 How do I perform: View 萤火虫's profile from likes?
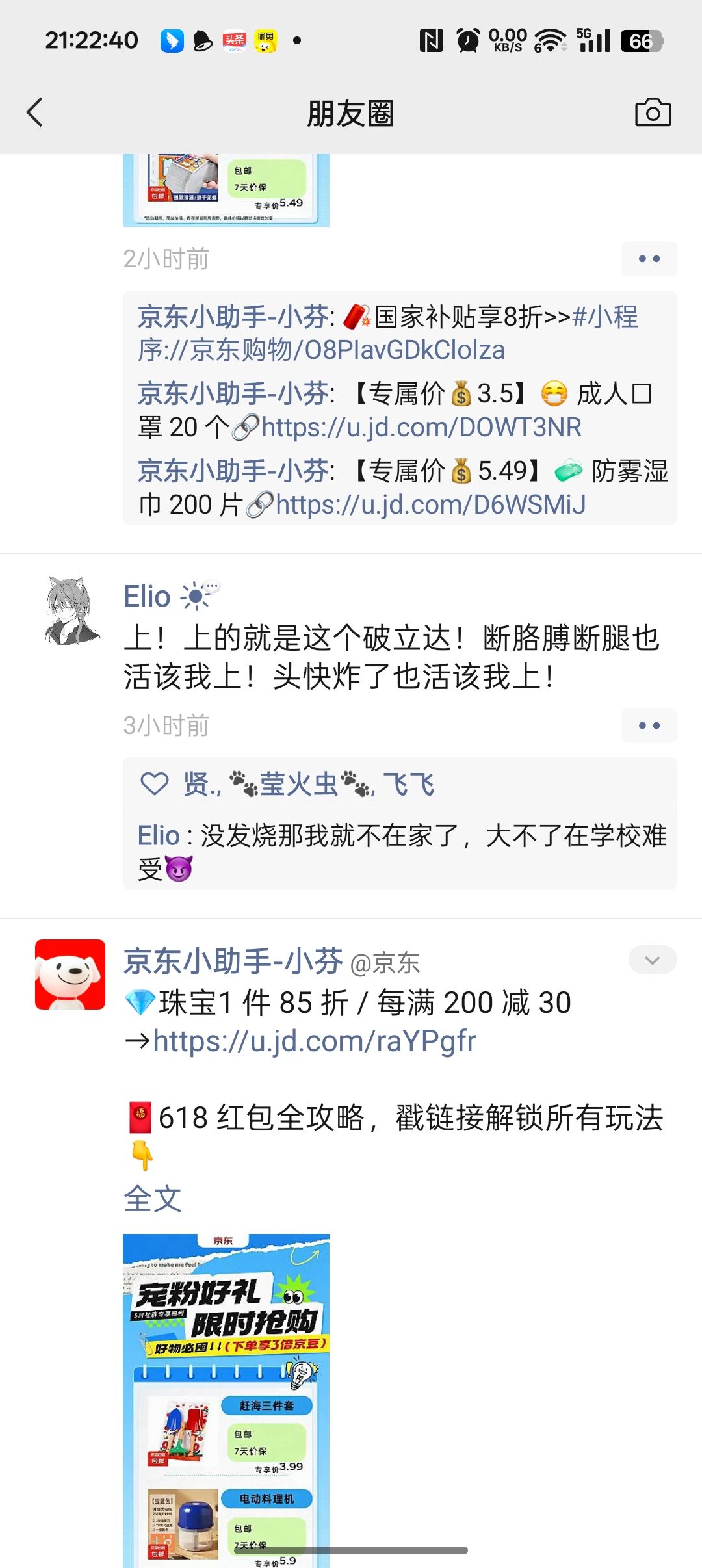pos(299,784)
